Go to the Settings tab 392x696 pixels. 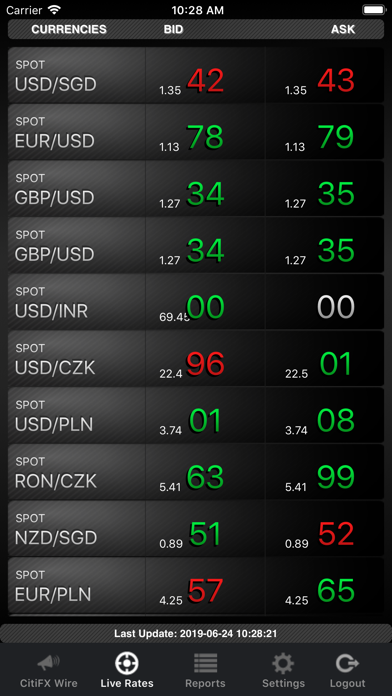[x=283, y=670]
